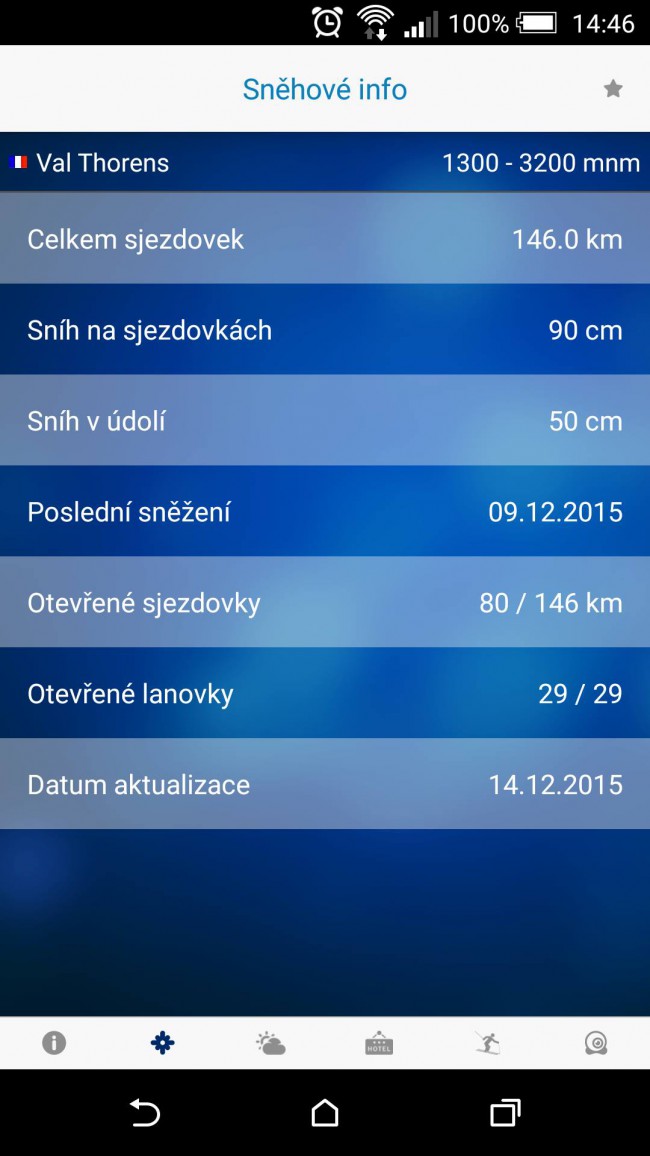Open the info tab in bottom bar
The height and width of the screenshot is (1156, 650).
[54, 1042]
